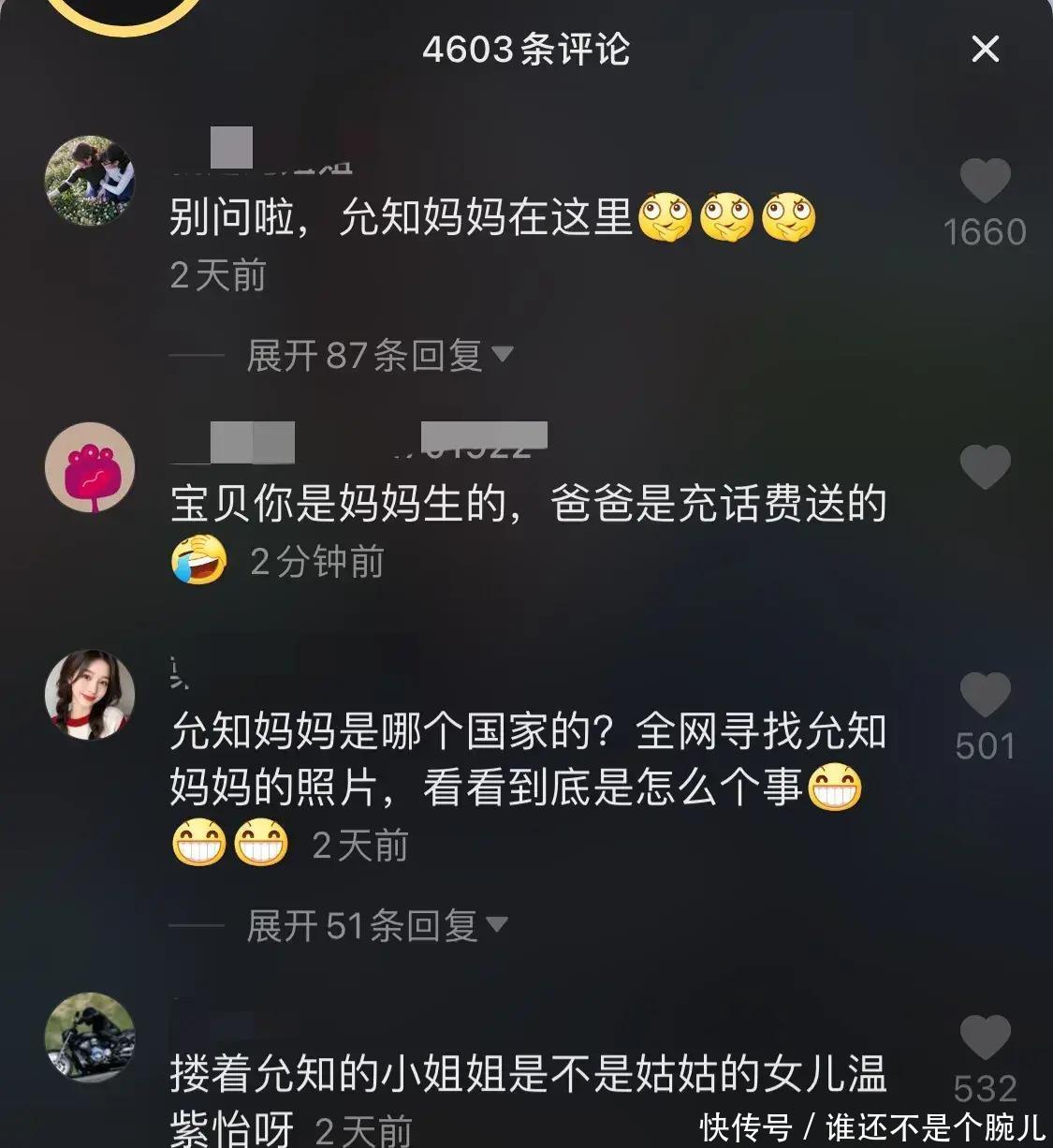Open the motorcycle avatar commenter's profile

coord(90,1038)
